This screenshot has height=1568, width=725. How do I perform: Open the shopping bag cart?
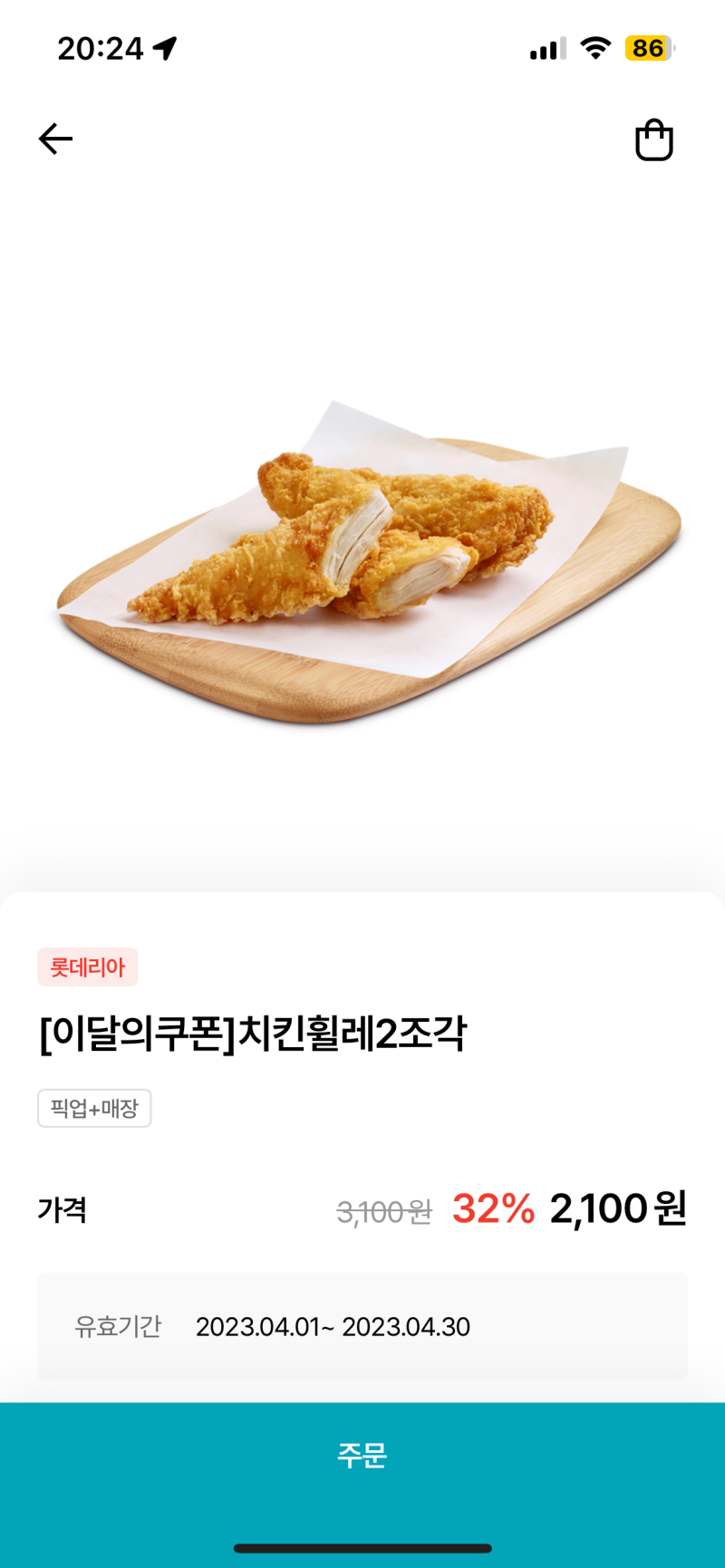click(654, 140)
